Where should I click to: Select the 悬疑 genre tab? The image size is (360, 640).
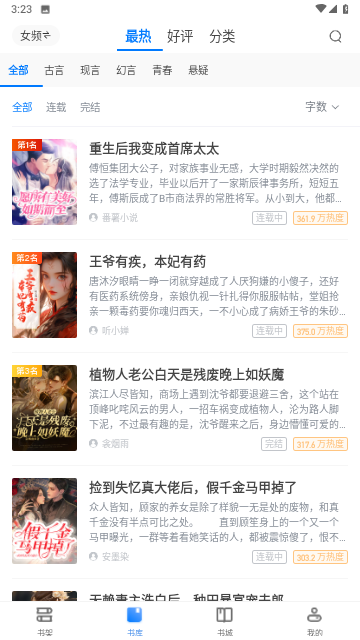pyautogui.click(x=198, y=70)
